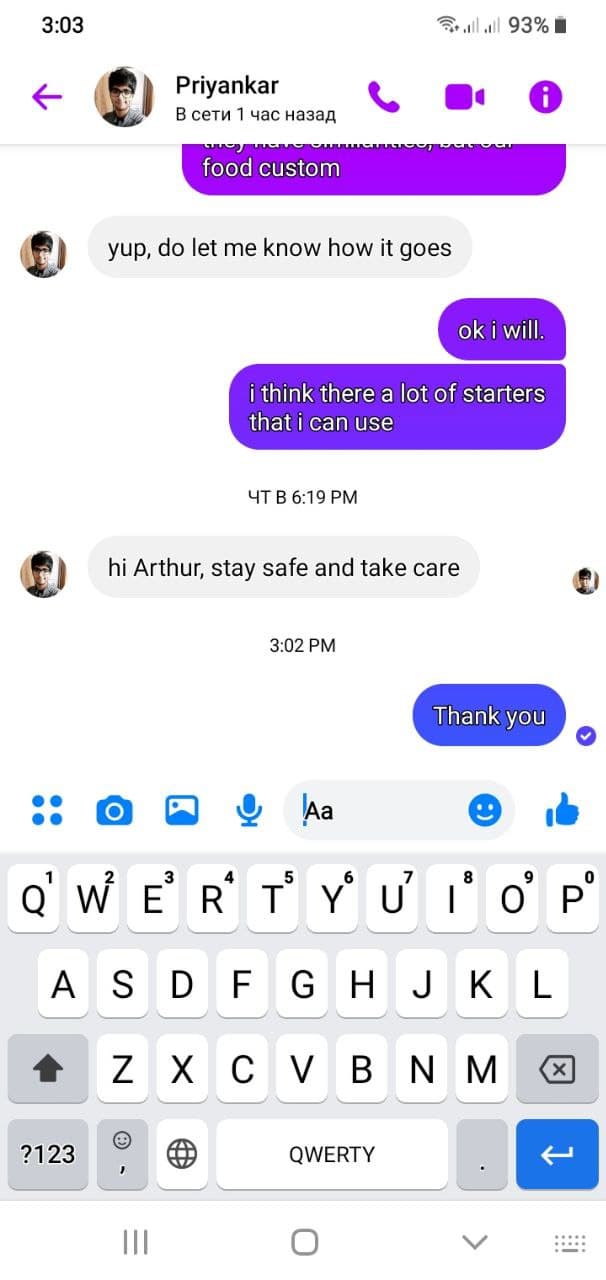Open the camera to take a photo
606x1280 pixels.
click(114, 809)
